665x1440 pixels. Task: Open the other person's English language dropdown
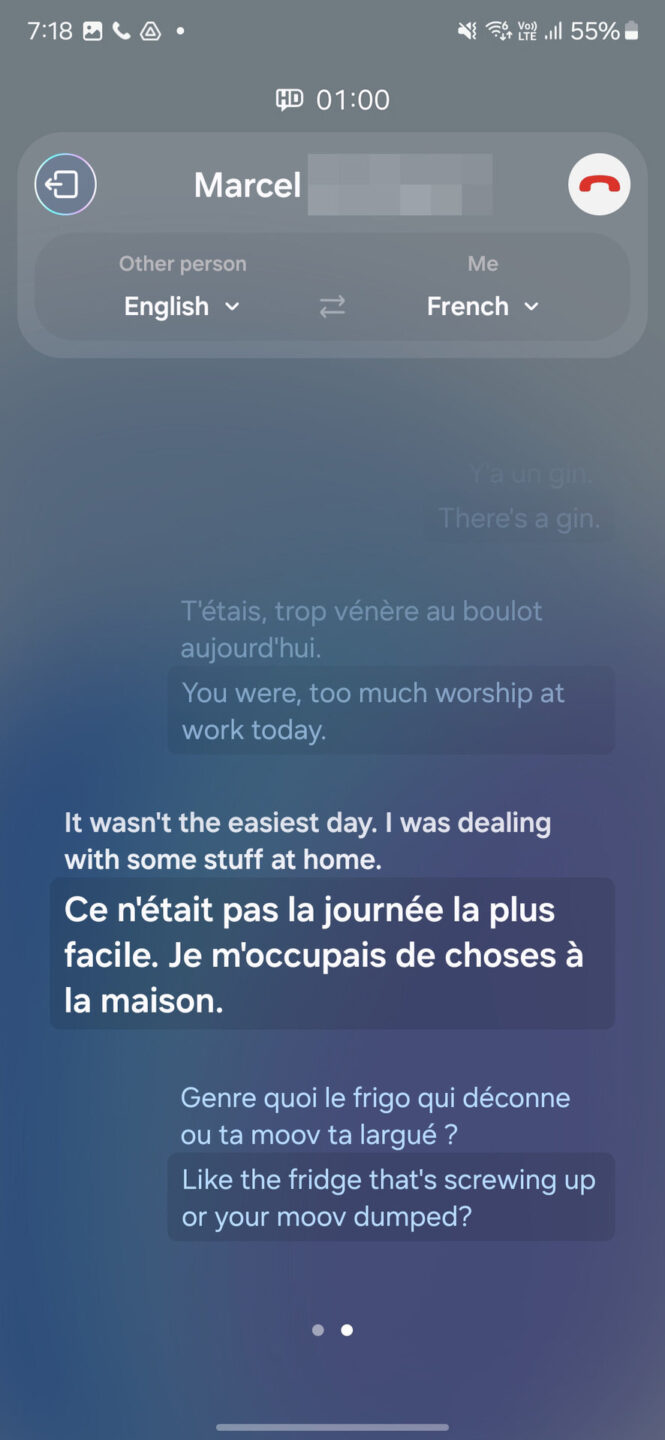(182, 307)
